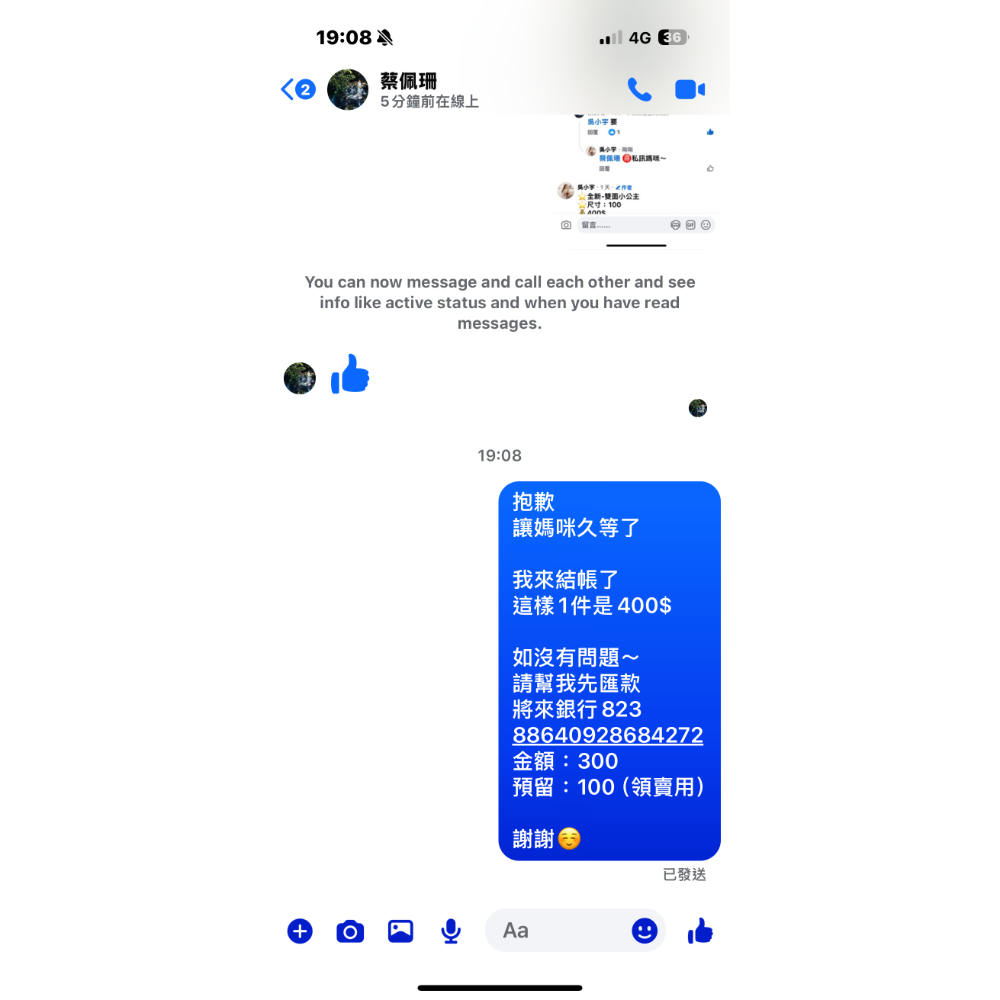
Task: Start a voice call with 蔡佩珊
Action: click(x=639, y=90)
